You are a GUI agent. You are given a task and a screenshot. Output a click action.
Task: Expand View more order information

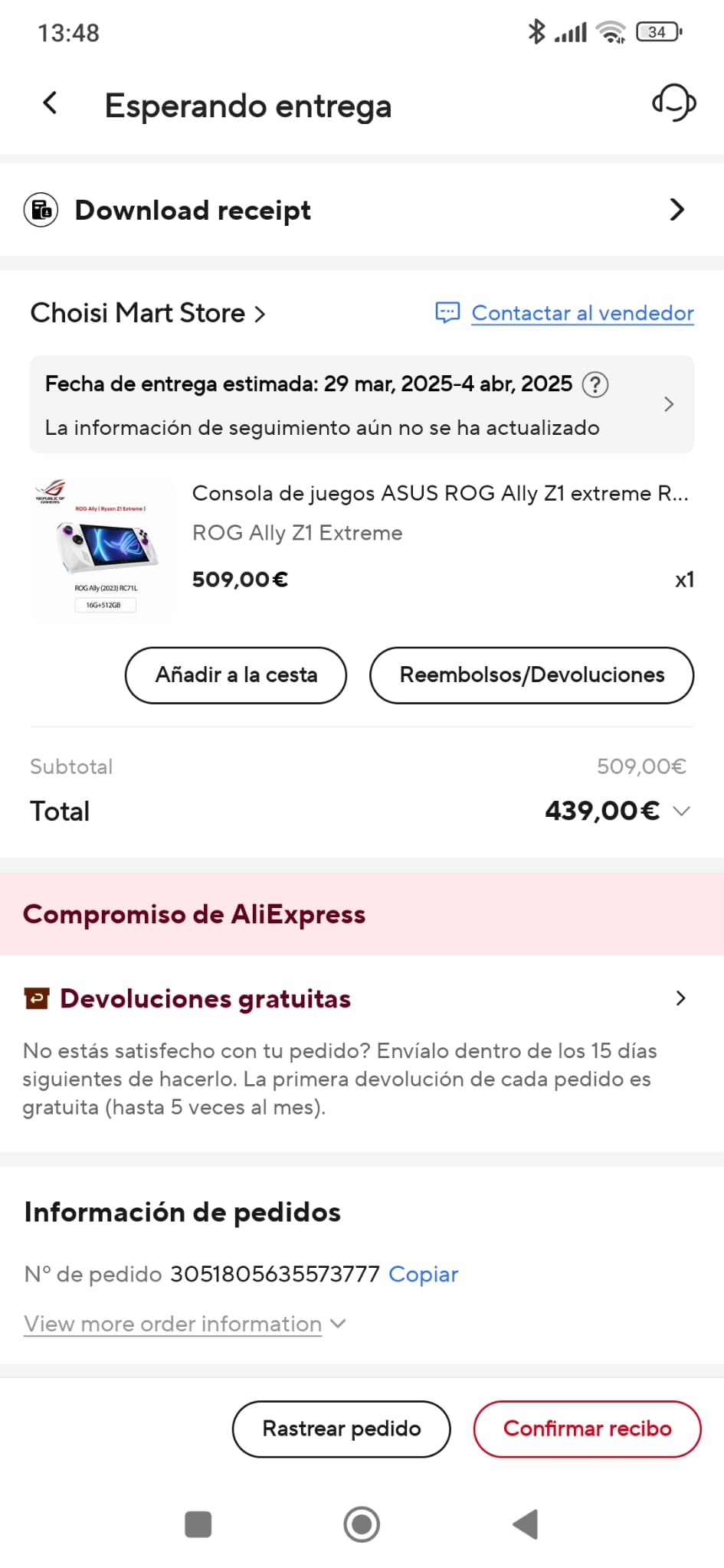click(x=185, y=1324)
